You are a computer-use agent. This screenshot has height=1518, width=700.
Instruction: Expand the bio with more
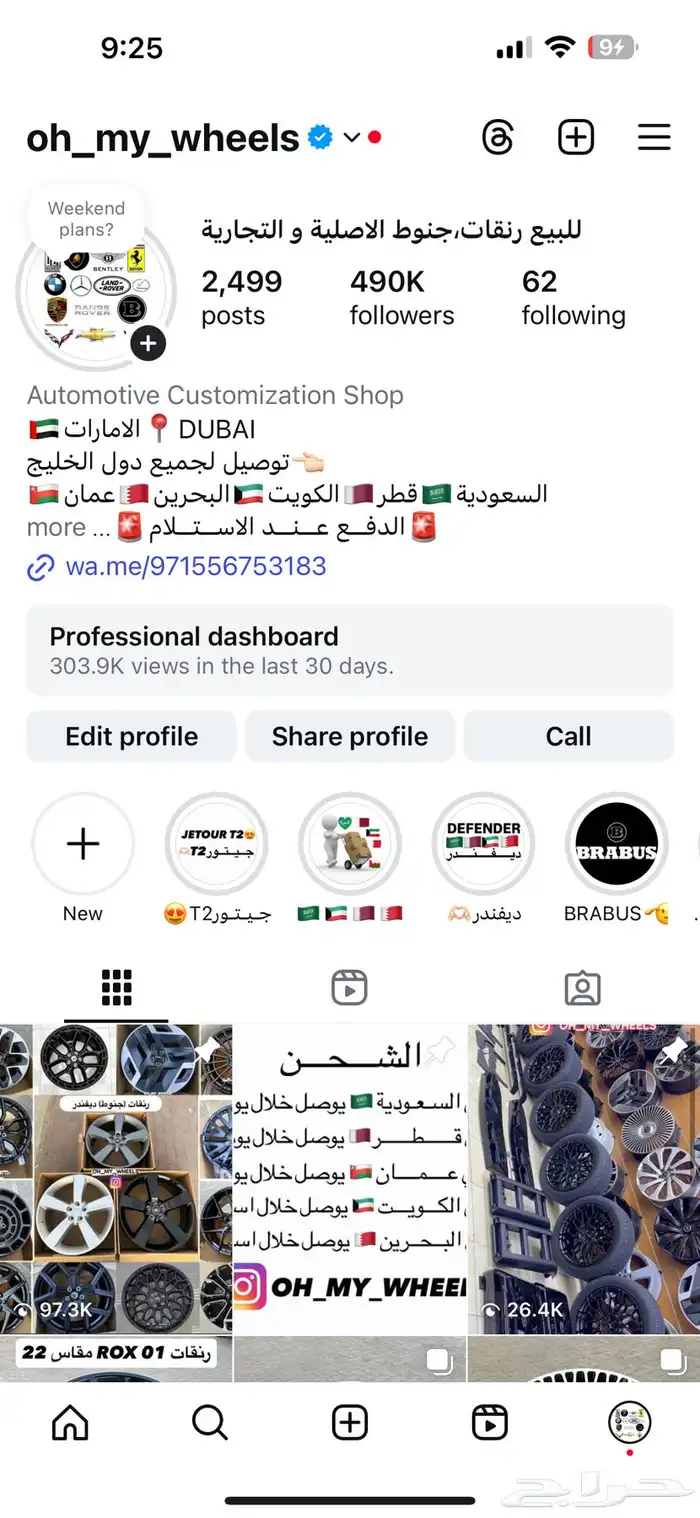[x=56, y=527]
